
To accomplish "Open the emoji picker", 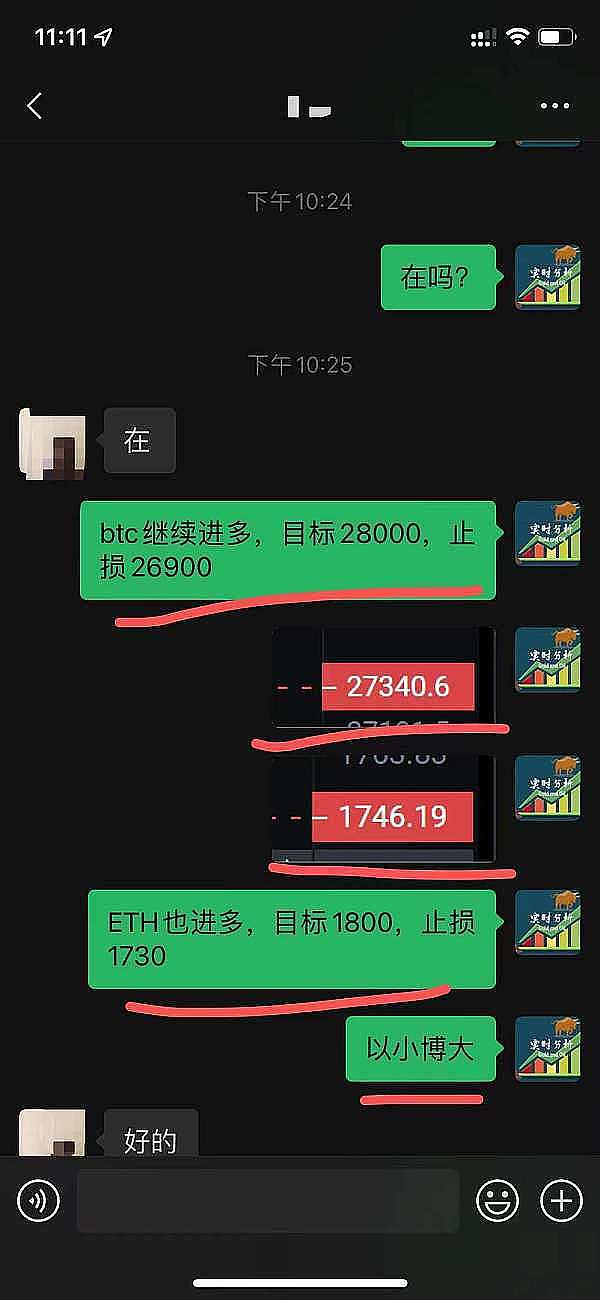I will (497, 1200).
